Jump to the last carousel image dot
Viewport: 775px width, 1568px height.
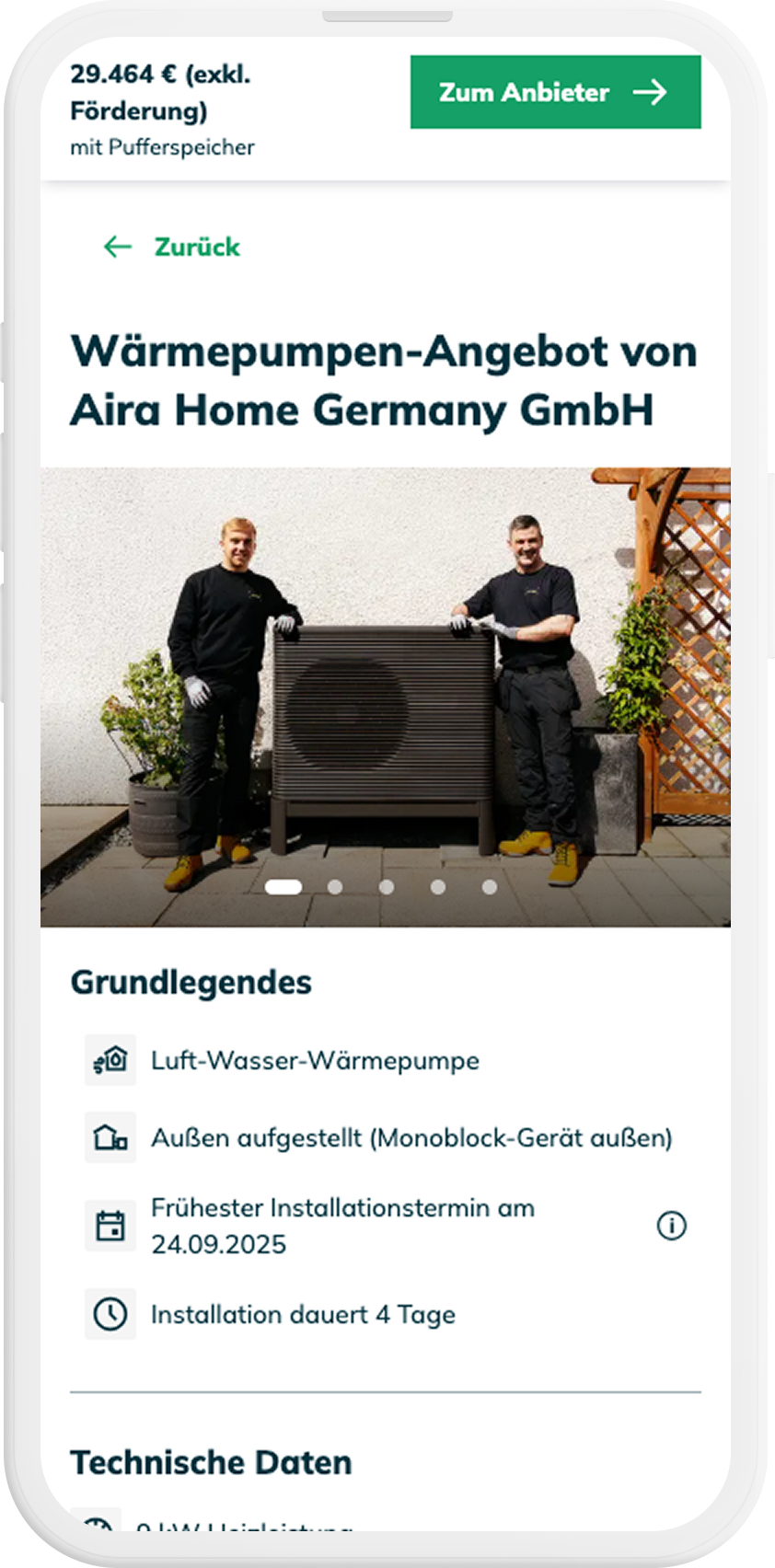coord(490,887)
